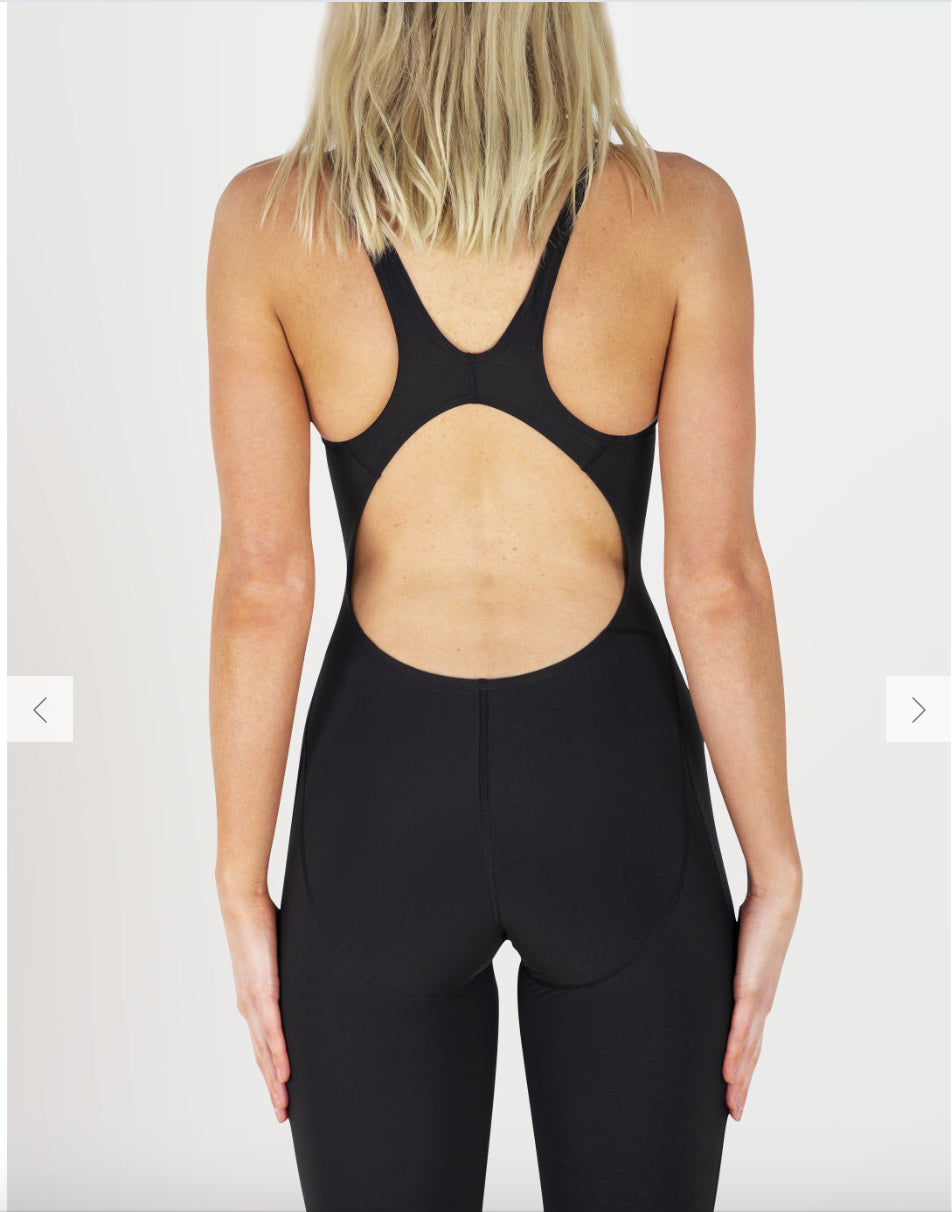
Task: Advance to the next product image
Action: pyautogui.click(x=917, y=709)
